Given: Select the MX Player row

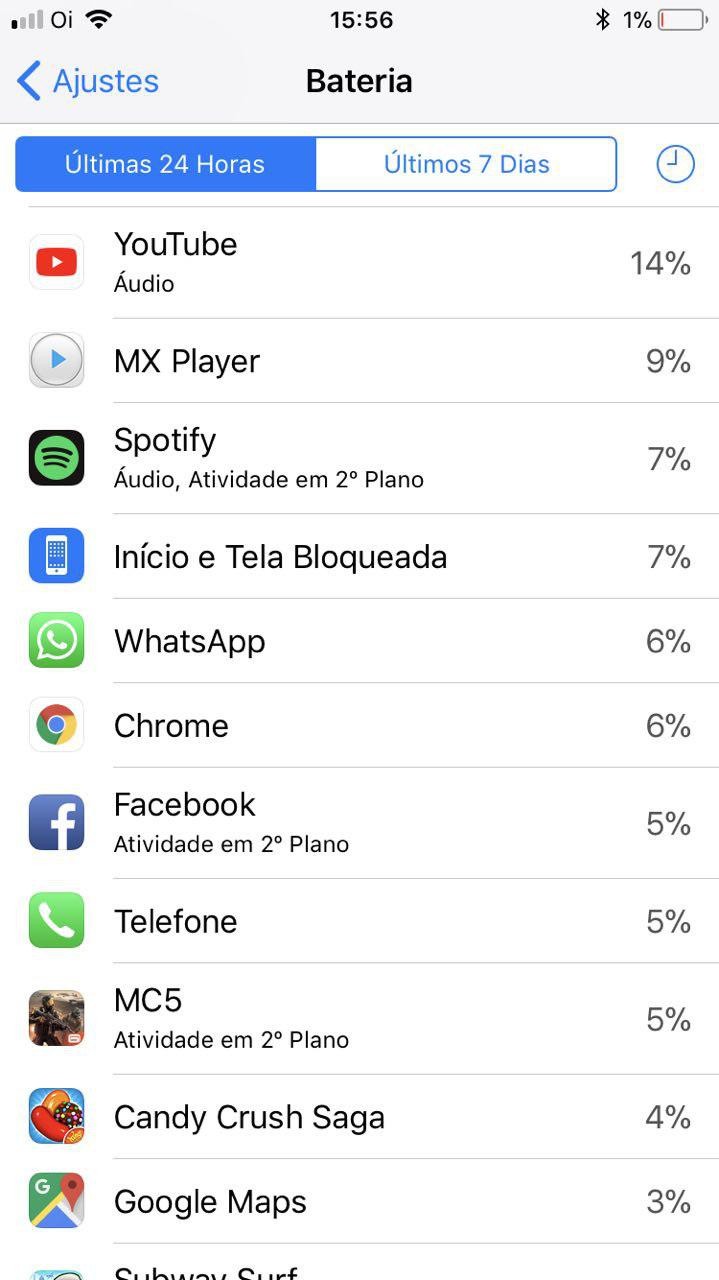Looking at the screenshot, I should point(360,361).
